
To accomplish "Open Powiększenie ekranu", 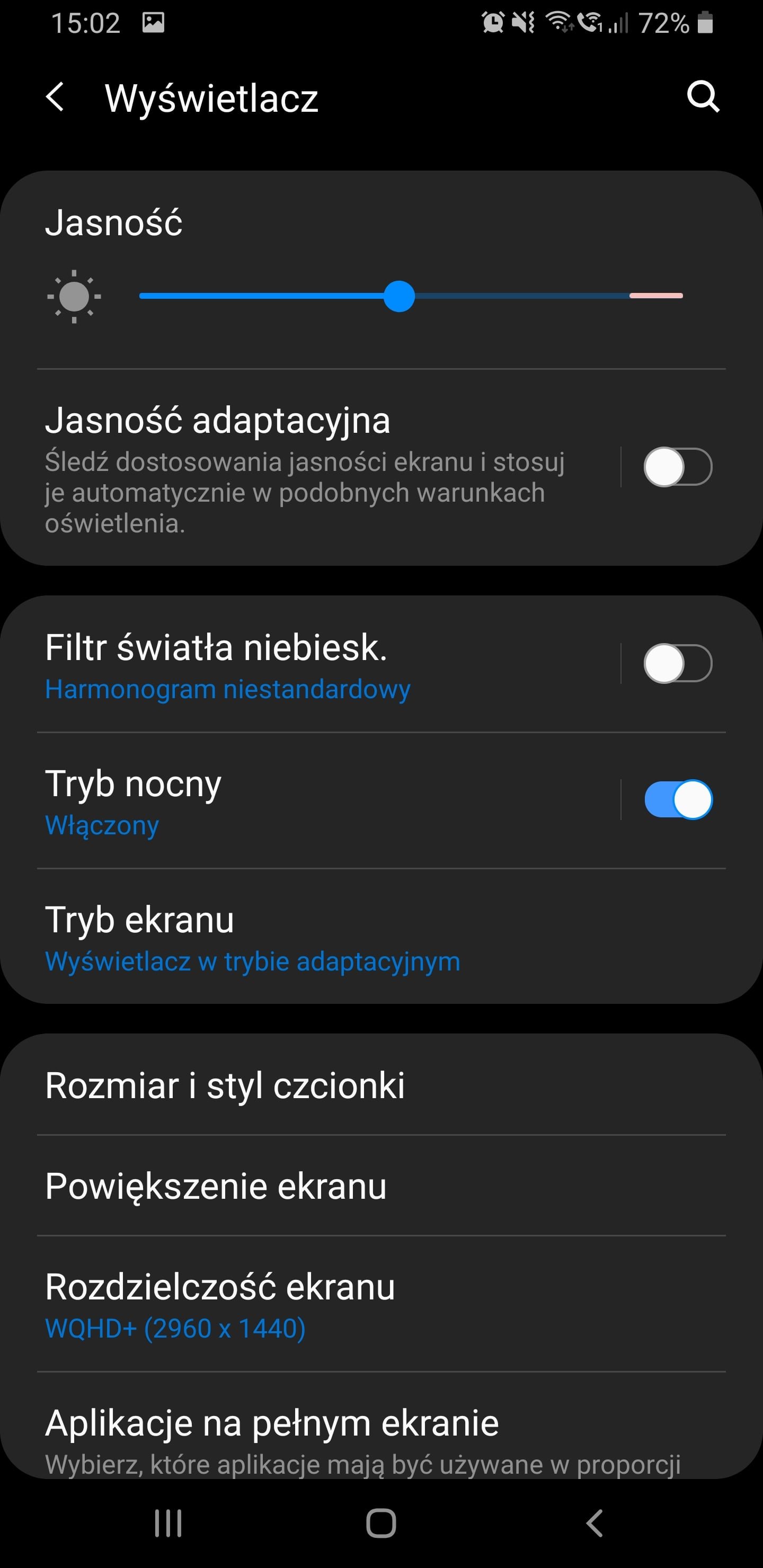I will click(381, 1186).
